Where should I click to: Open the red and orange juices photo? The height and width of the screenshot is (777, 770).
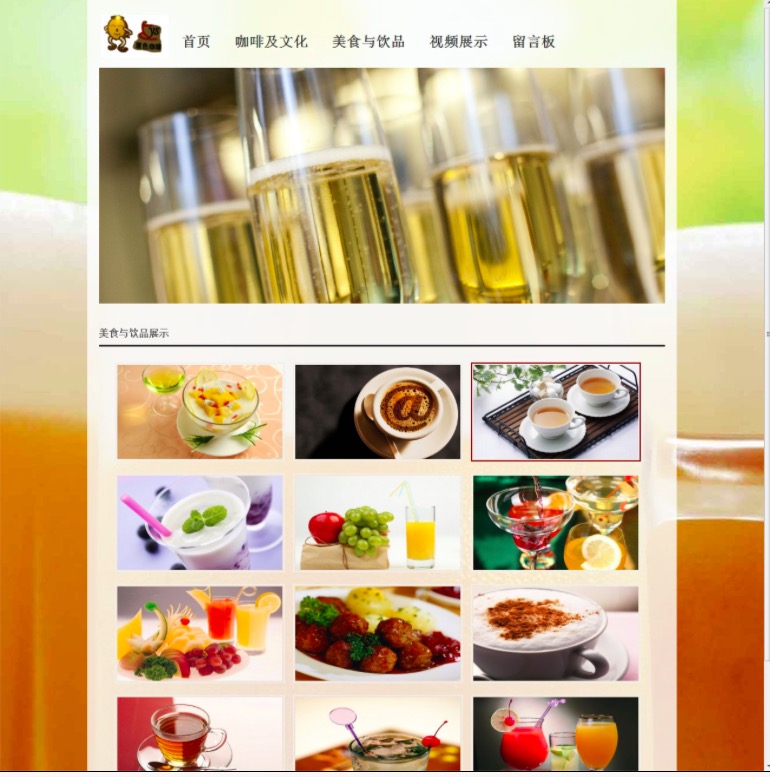click(x=555, y=734)
